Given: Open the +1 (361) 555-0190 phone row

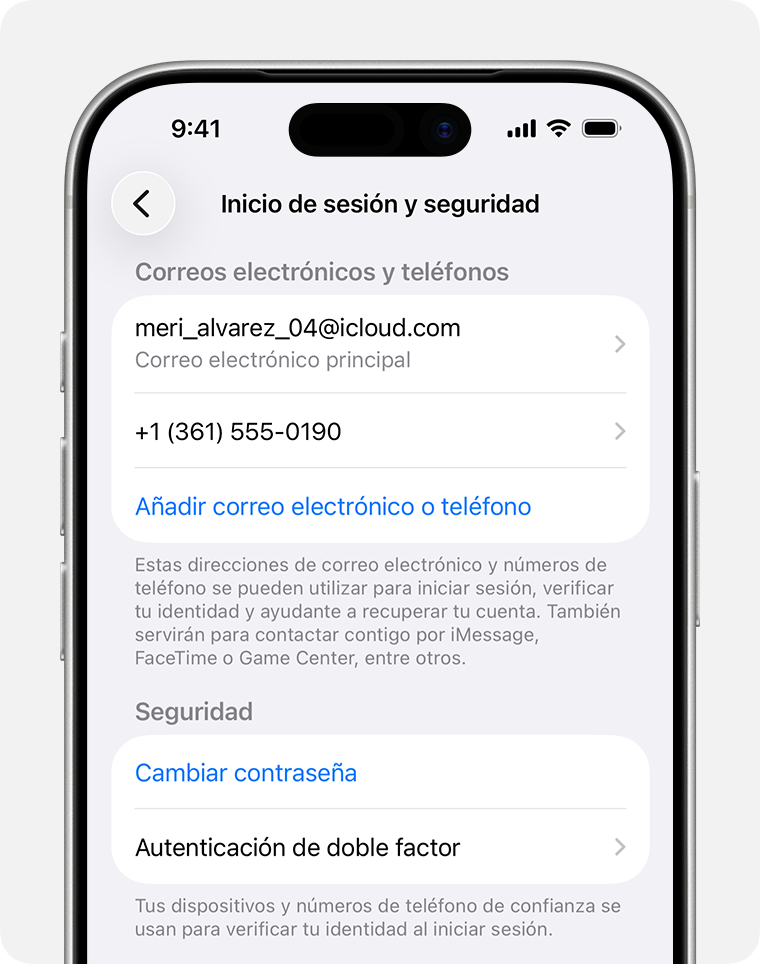Looking at the screenshot, I should tap(380, 431).
